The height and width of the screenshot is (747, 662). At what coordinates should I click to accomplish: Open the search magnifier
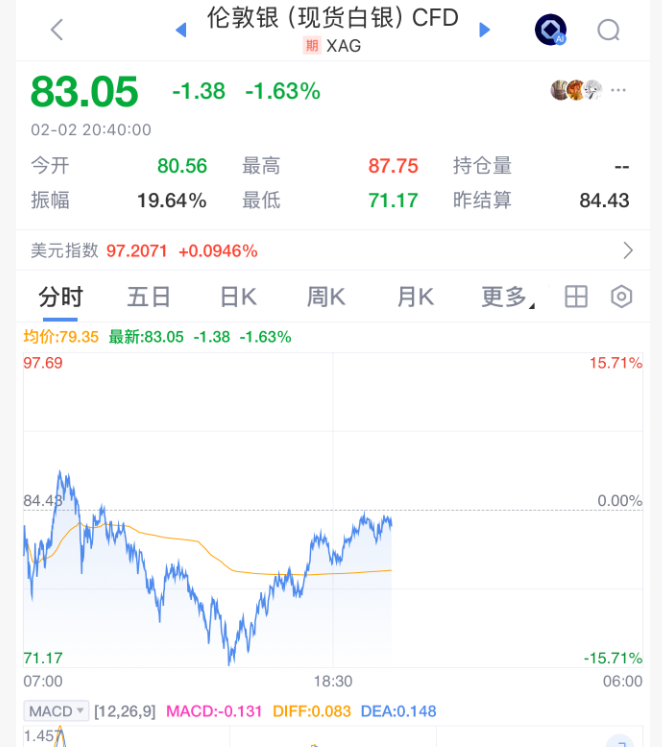coord(609,30)
